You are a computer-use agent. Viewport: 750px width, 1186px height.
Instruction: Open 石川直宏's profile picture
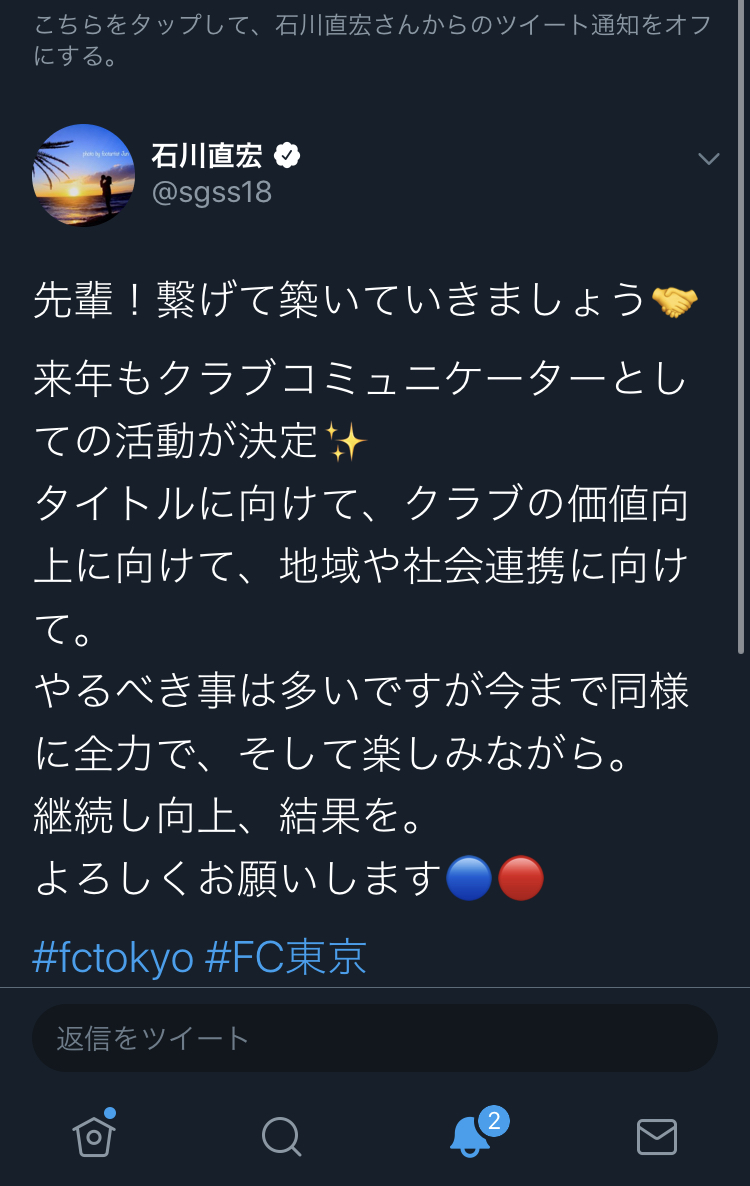pos(84,175)
